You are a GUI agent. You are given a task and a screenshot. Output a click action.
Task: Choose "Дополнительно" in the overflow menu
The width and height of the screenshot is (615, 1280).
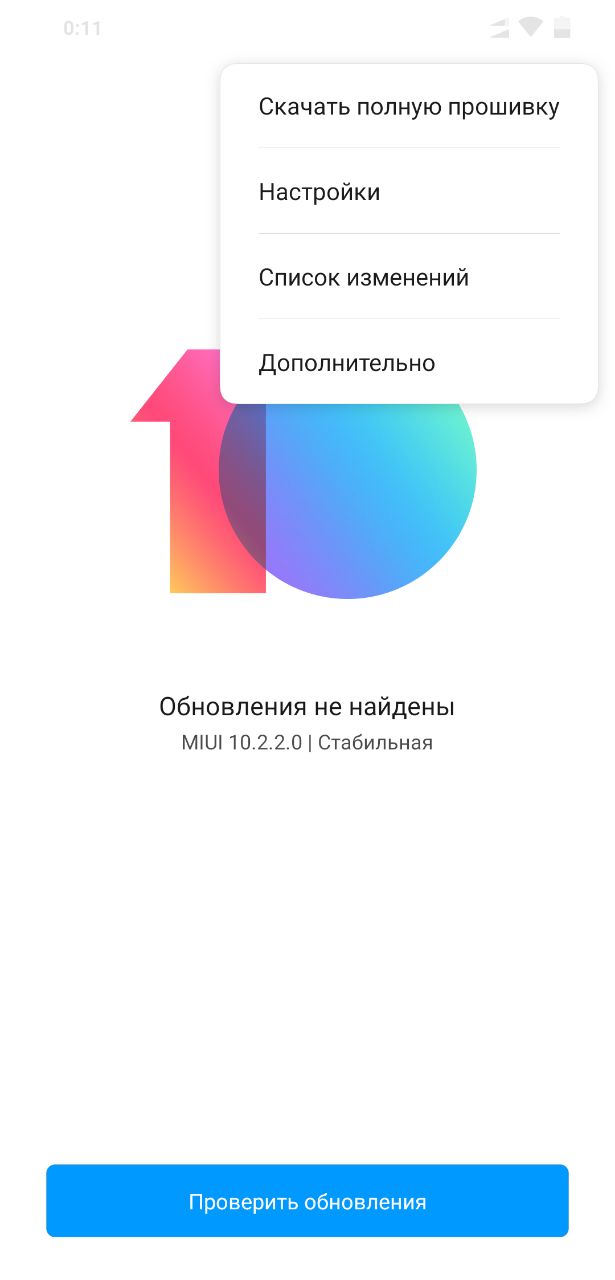pyautogui.click(x=408, y=363)
